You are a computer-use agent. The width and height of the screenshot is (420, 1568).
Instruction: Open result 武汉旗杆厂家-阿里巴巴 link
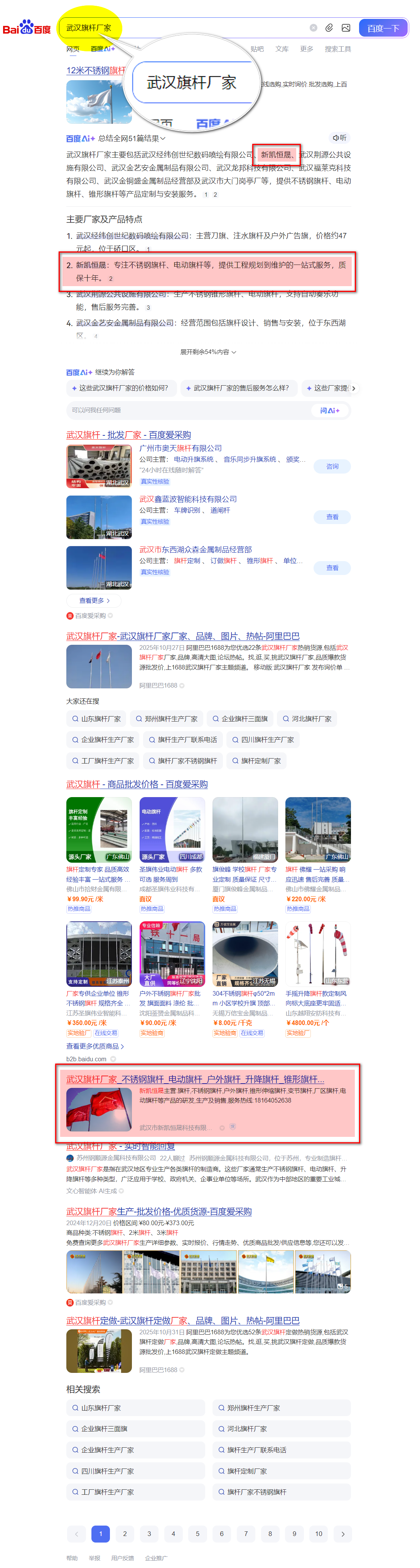(x=182, y=636)
